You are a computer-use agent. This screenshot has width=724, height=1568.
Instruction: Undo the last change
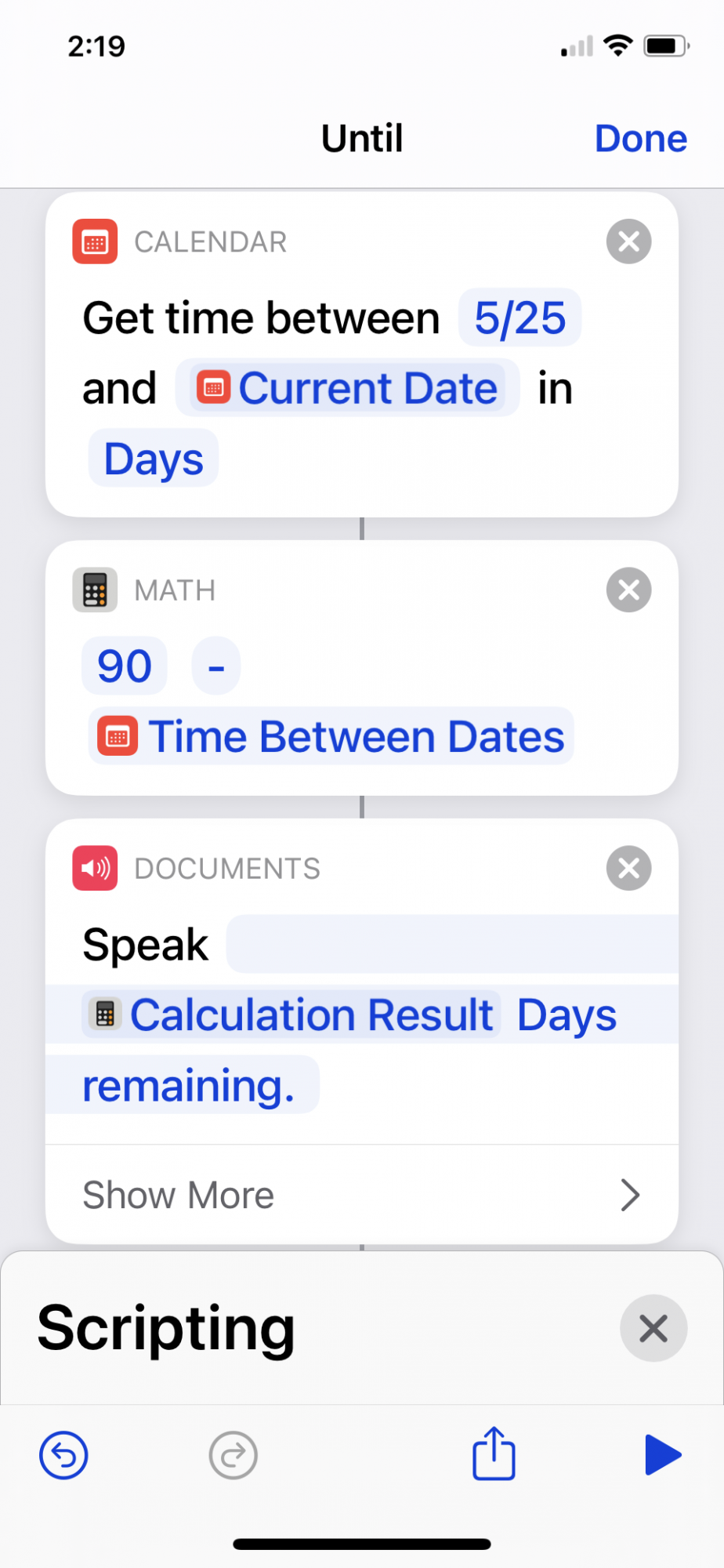point(63,1455)
